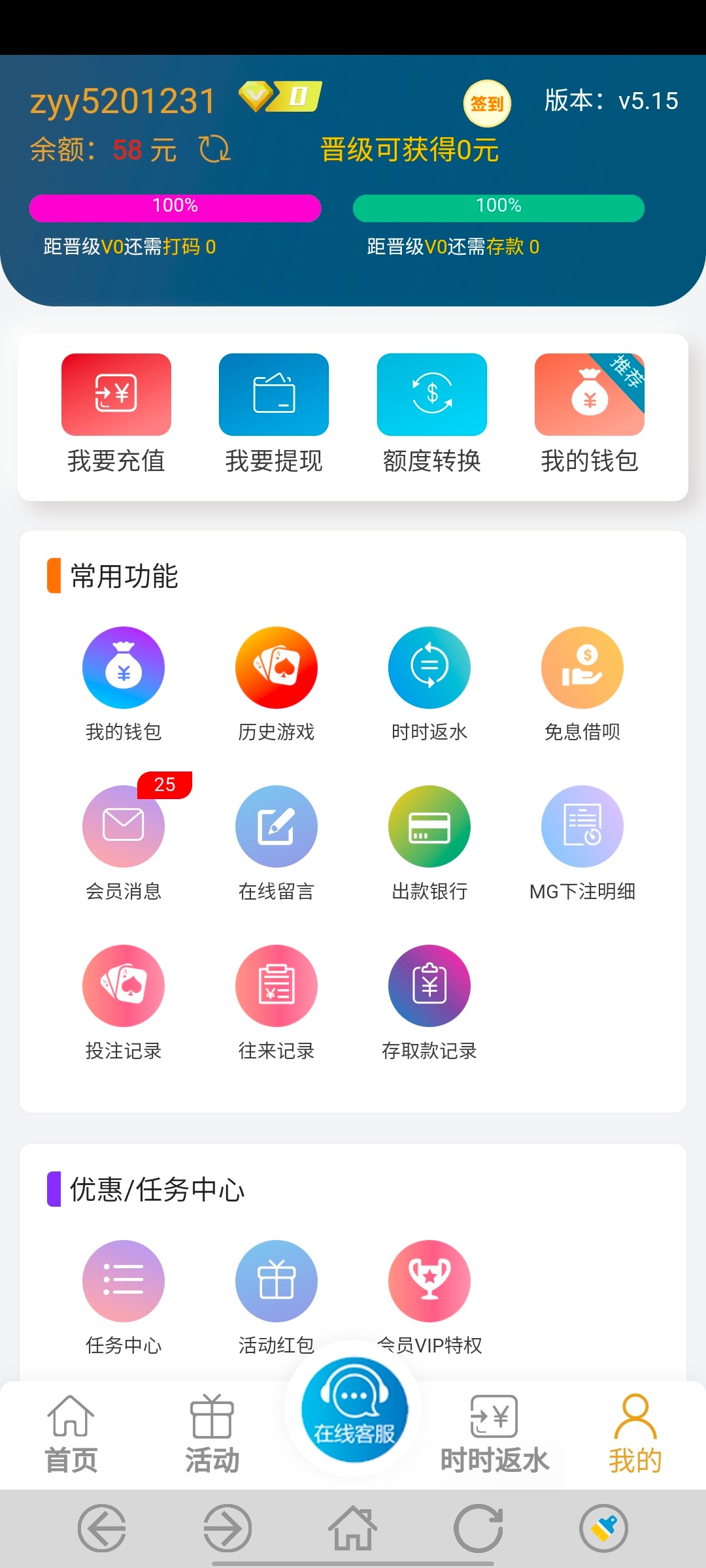Viewport: 706px width, 1568px height.
Task: Tap the 签到 check-in badge
Action: tap(487, 103)
